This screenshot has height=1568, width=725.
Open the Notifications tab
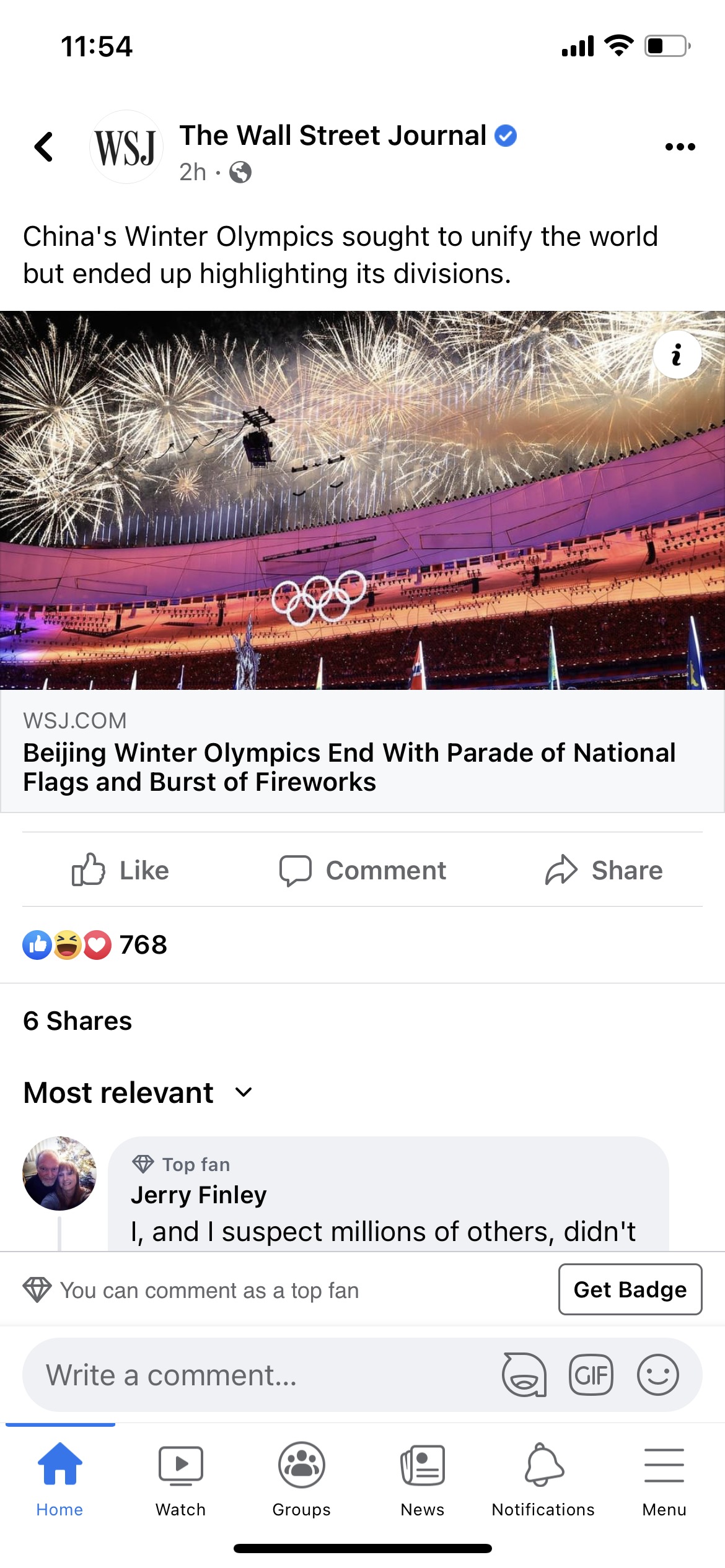(x=543, y=1480)
